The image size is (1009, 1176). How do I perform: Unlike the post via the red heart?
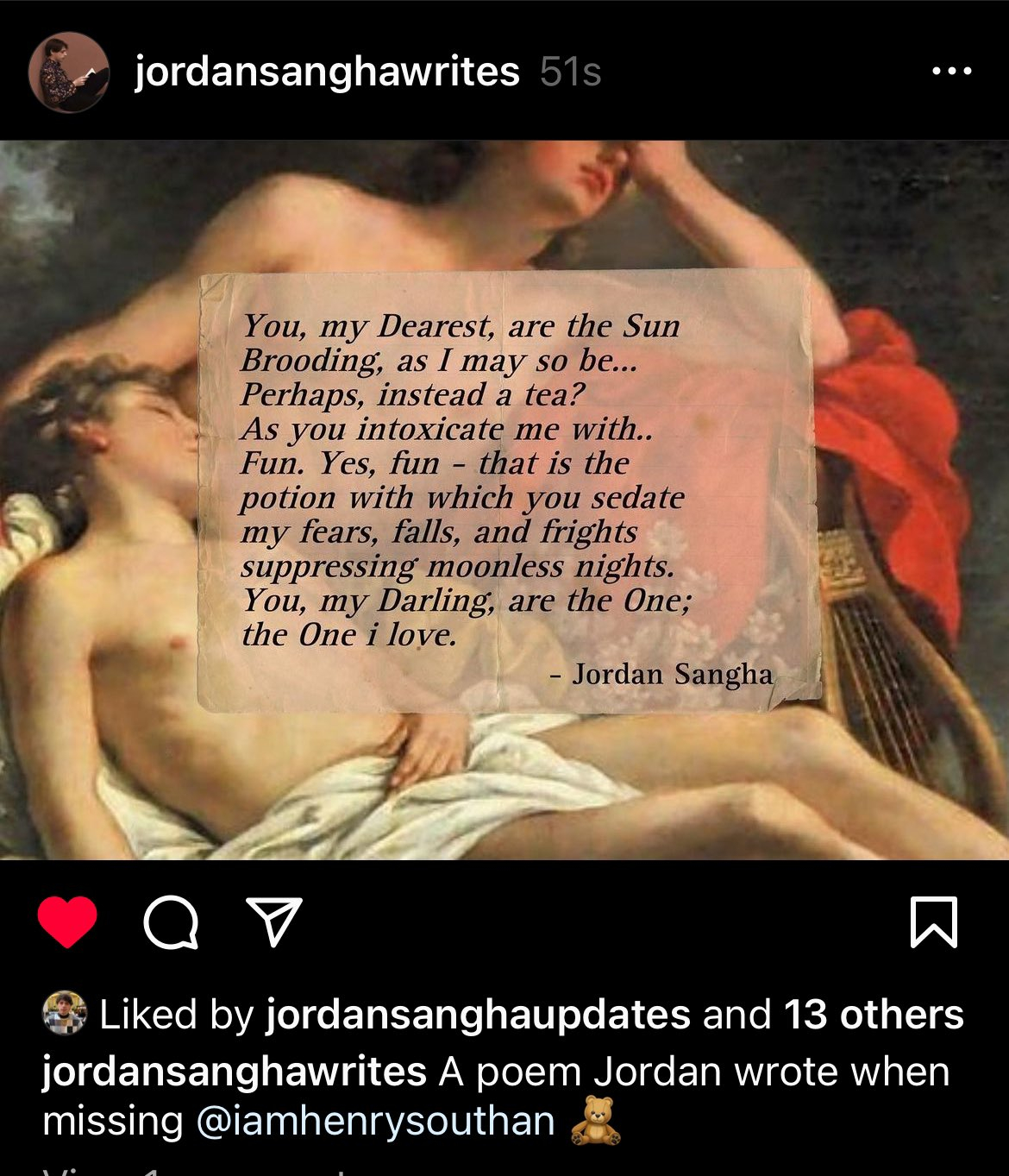tap(67, 921)
